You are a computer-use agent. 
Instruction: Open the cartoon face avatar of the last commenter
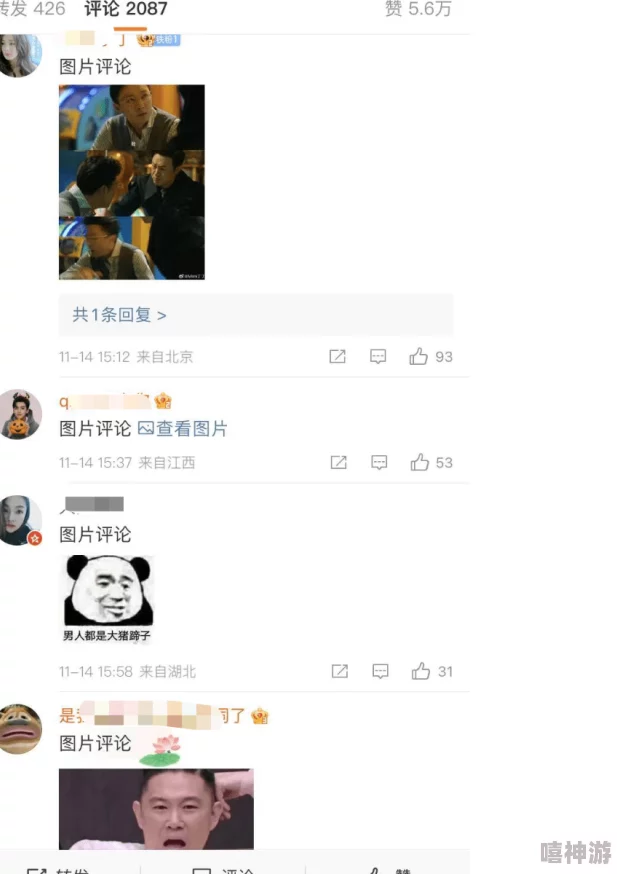point(20,728)
